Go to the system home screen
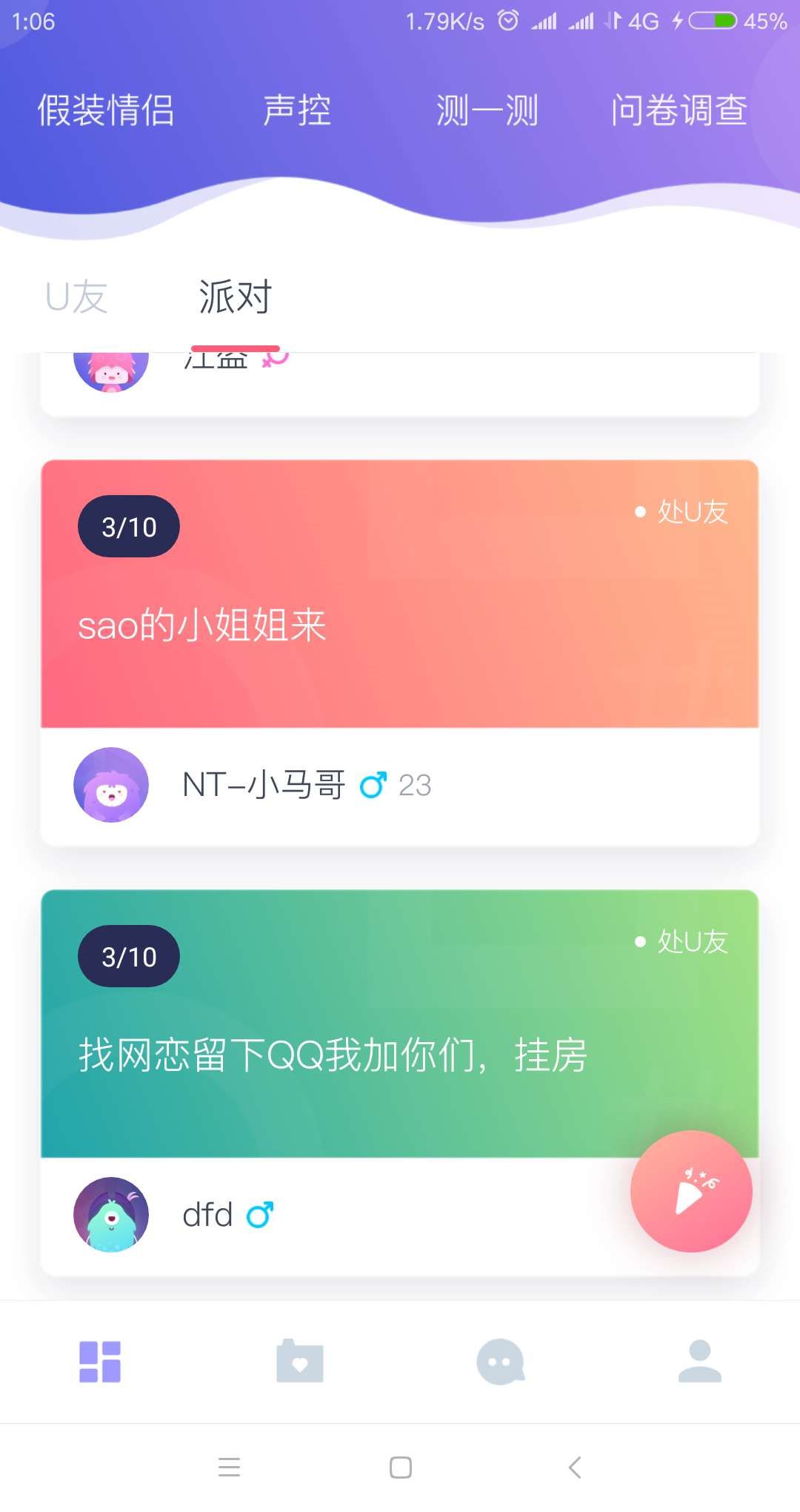The height and width of the screenshot is (1512, 800). pyautogui.click(x=400, y=1468)
